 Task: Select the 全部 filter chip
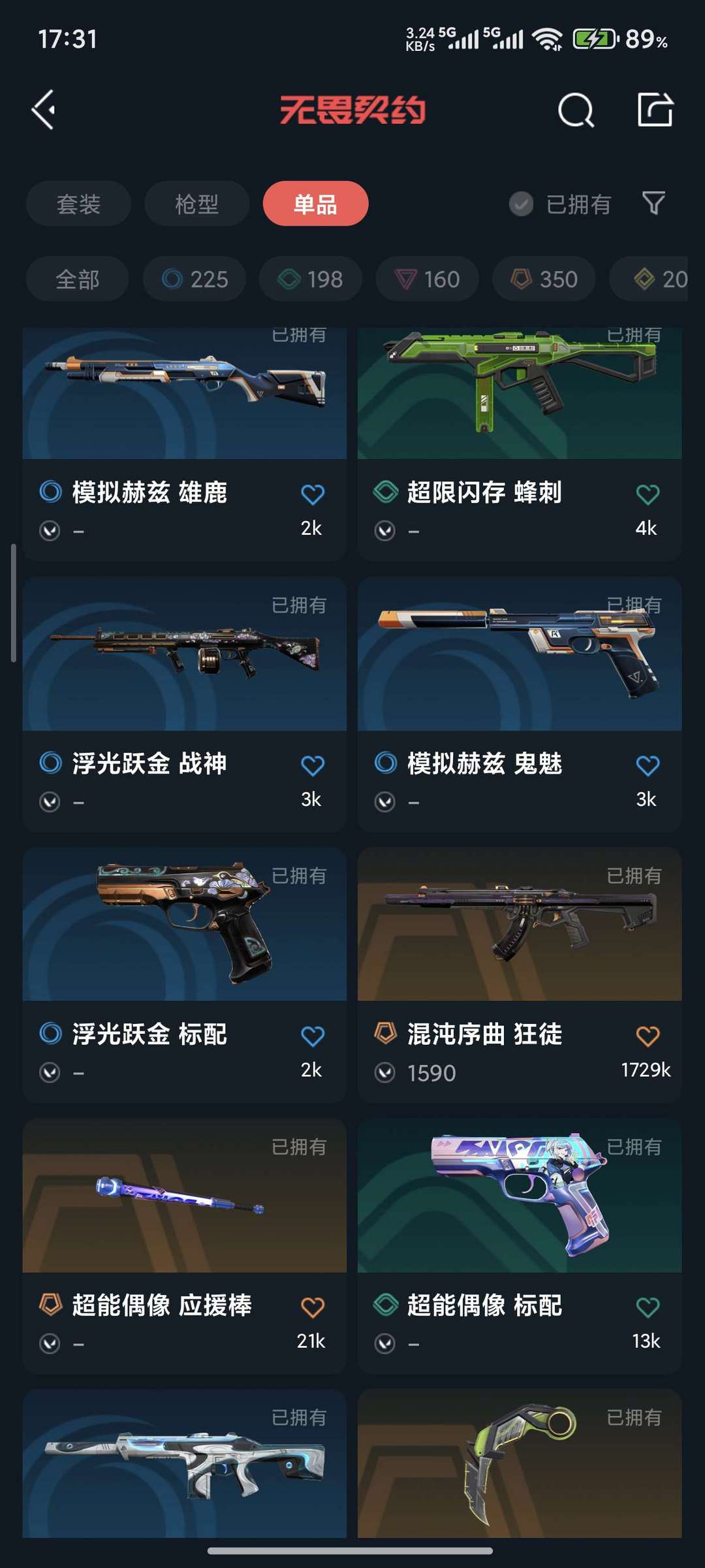point(77,280)
